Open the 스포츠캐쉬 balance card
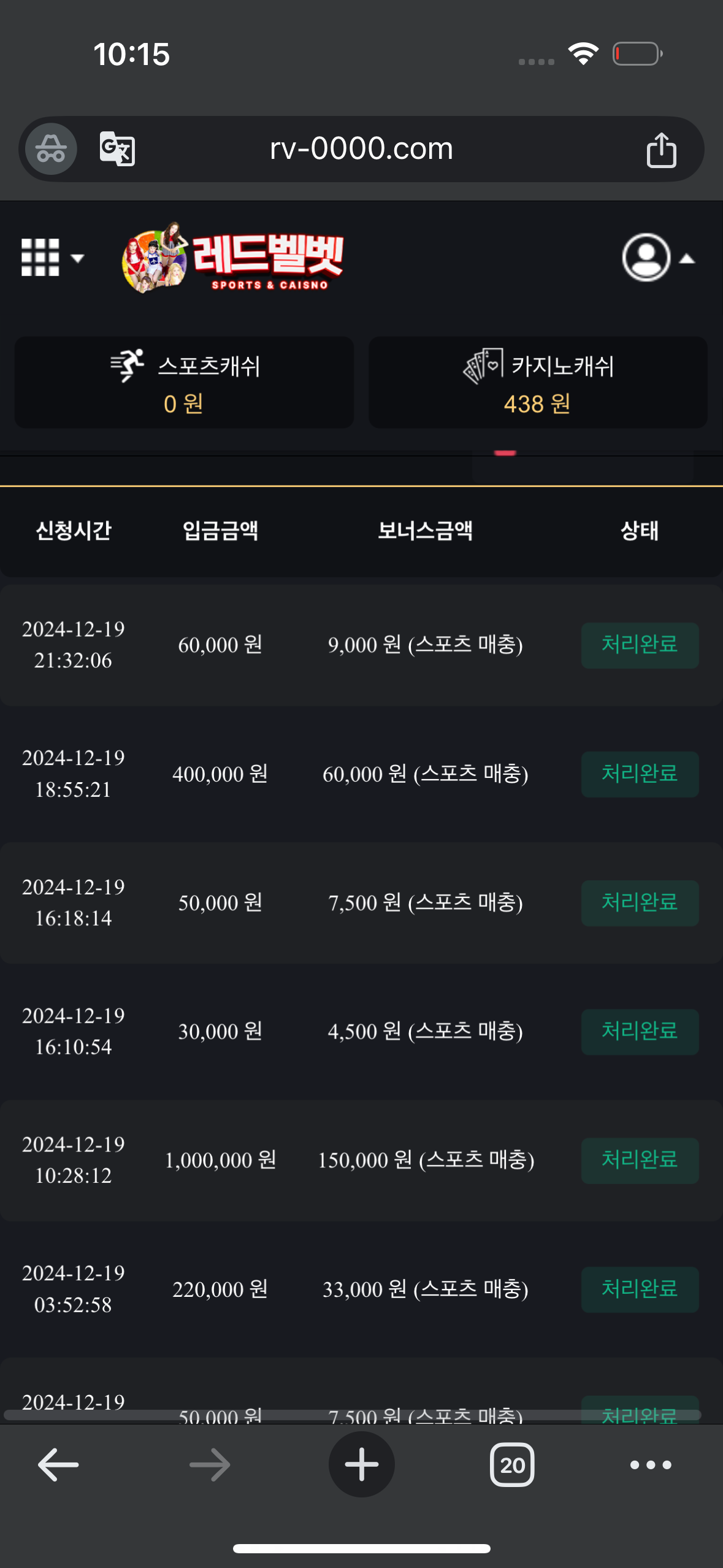This screenshot has width=723, height=1568. [x=184, y=382]
